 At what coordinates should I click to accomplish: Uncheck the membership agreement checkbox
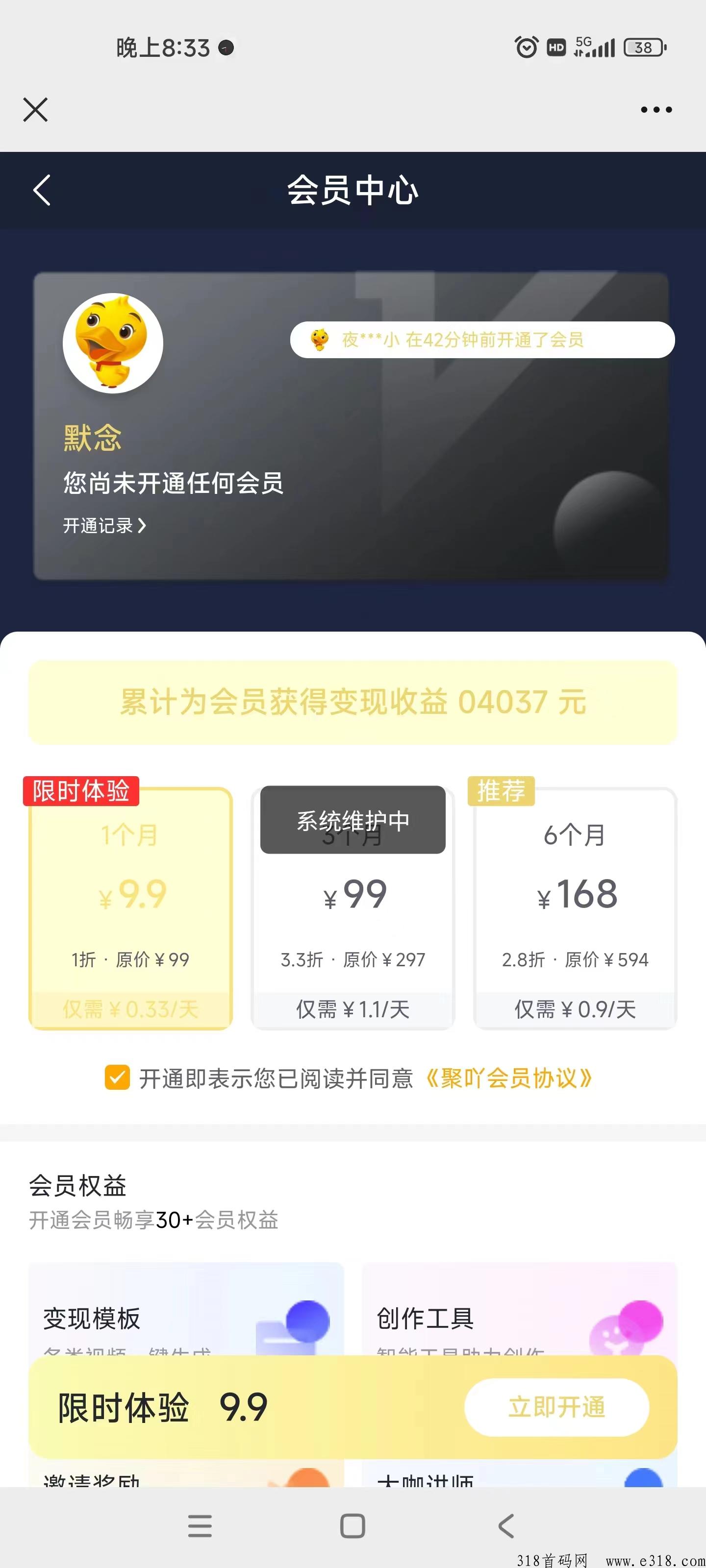(x=117, y=1078)
